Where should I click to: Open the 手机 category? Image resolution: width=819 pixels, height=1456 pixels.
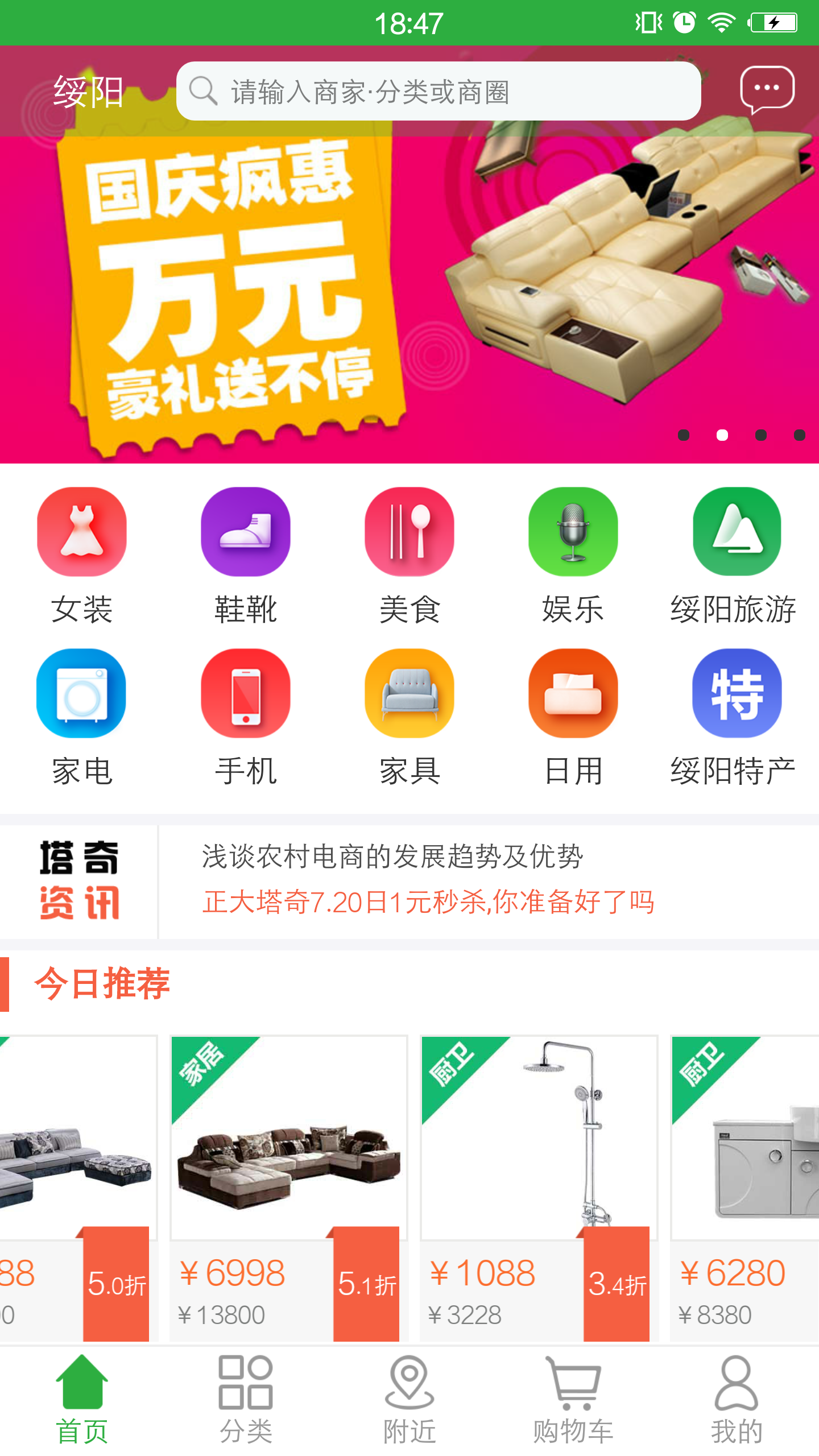pyautogui.click(x=246, y=717)
